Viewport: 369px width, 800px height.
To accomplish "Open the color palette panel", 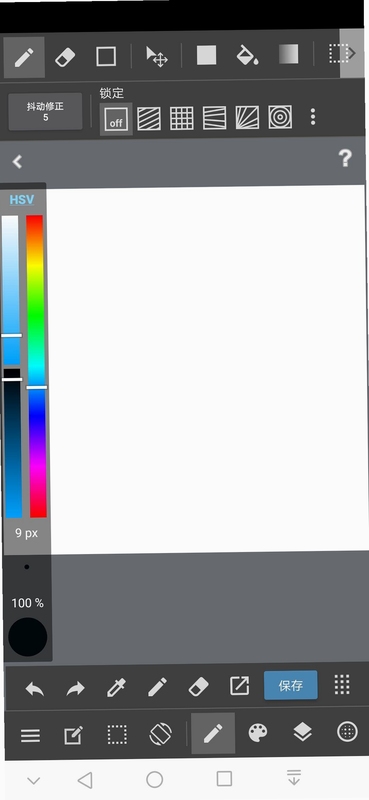I will pos(257,734).
